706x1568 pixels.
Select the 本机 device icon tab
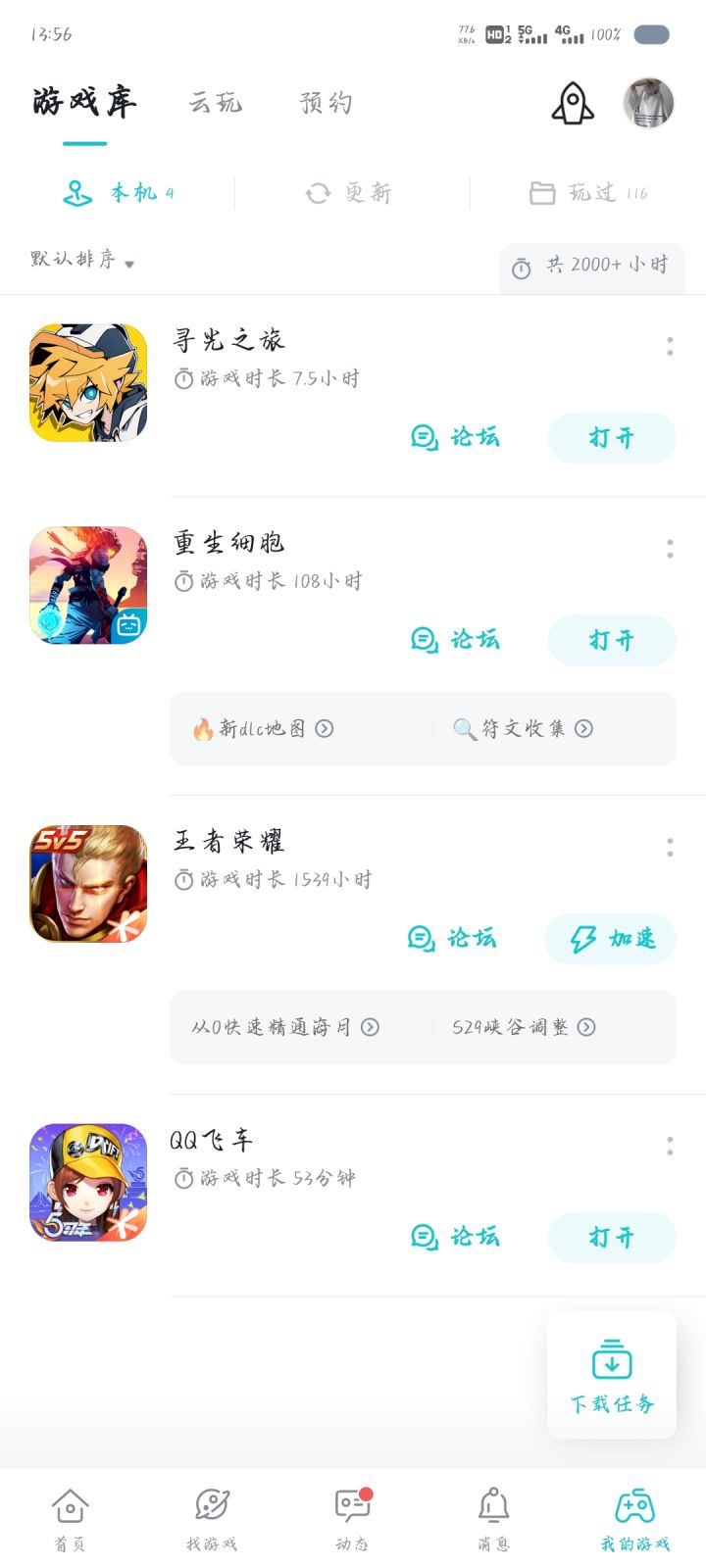76,192
